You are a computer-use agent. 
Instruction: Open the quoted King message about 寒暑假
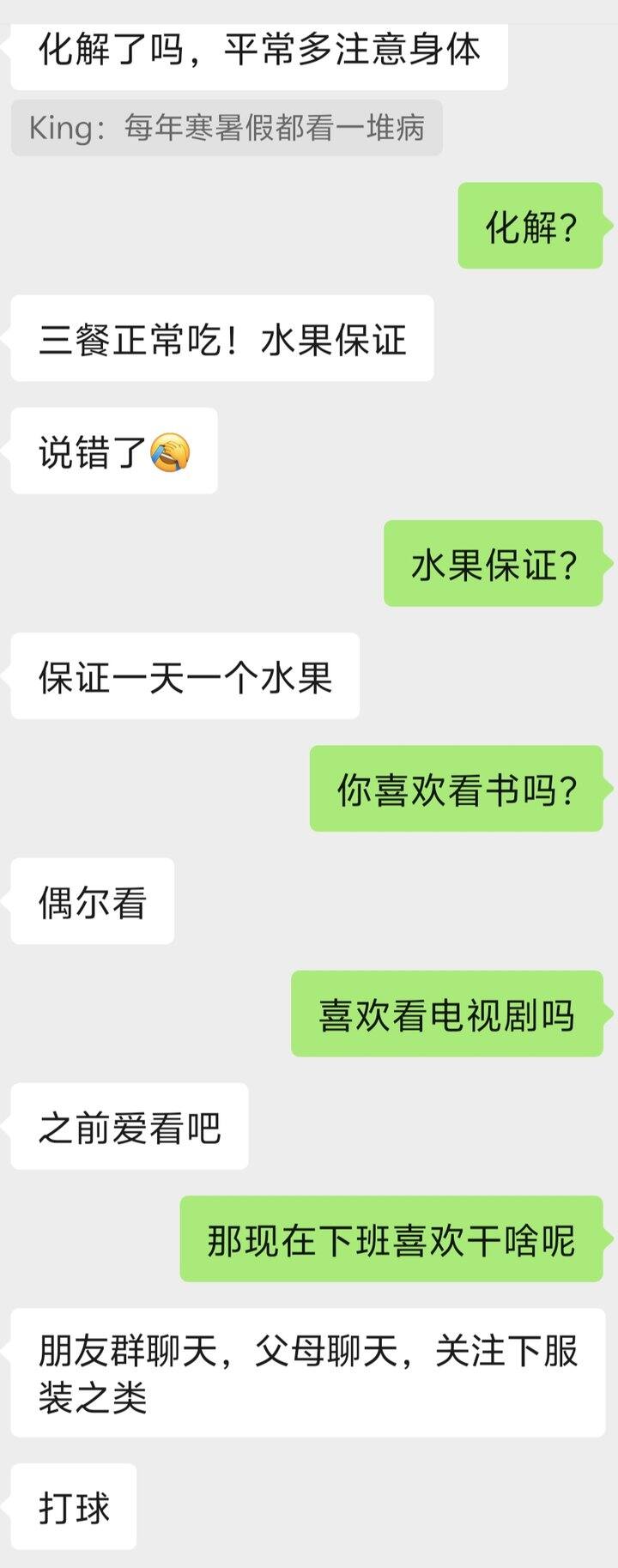click(227, 128)
